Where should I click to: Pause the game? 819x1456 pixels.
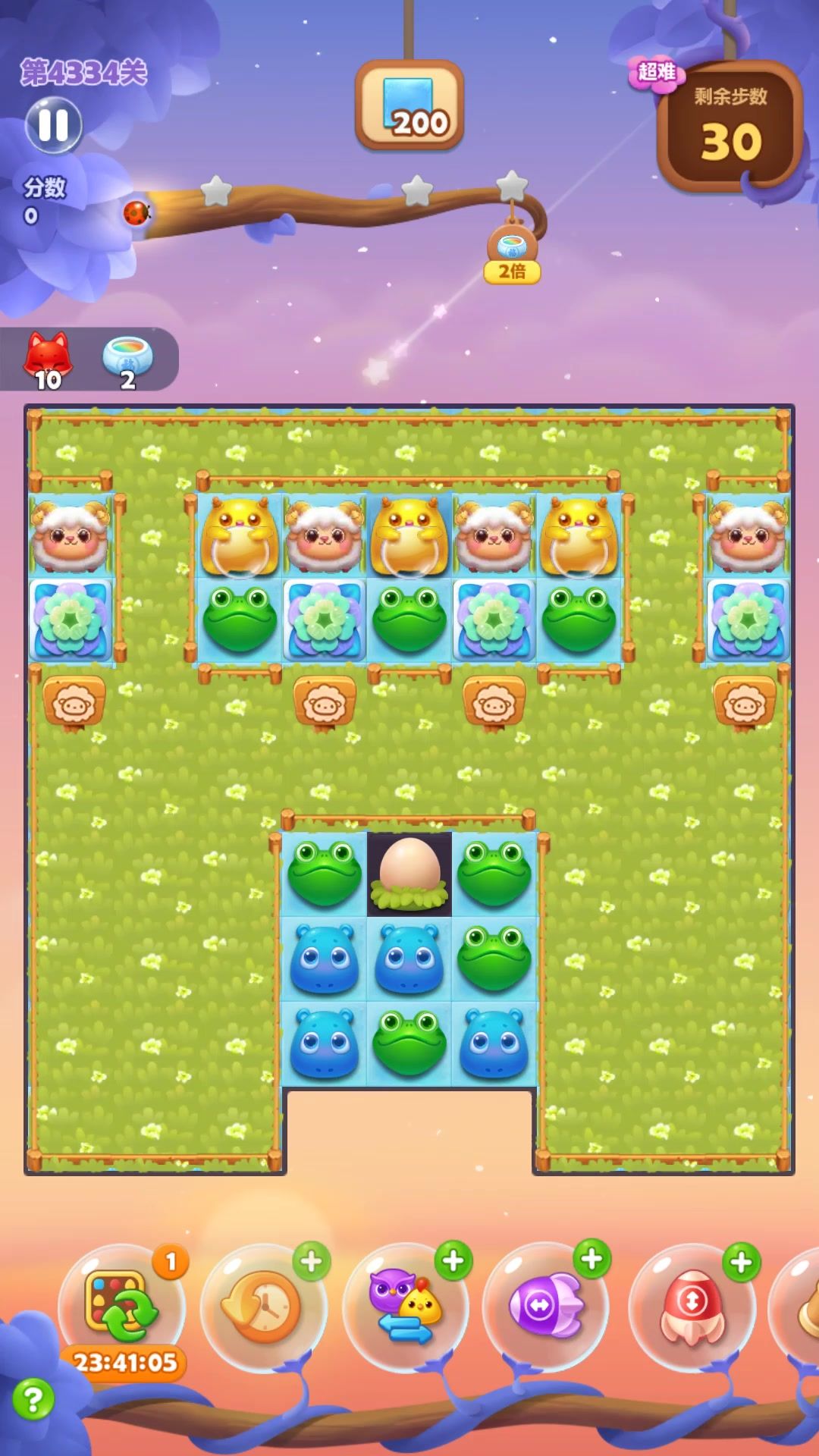(53, 124)
